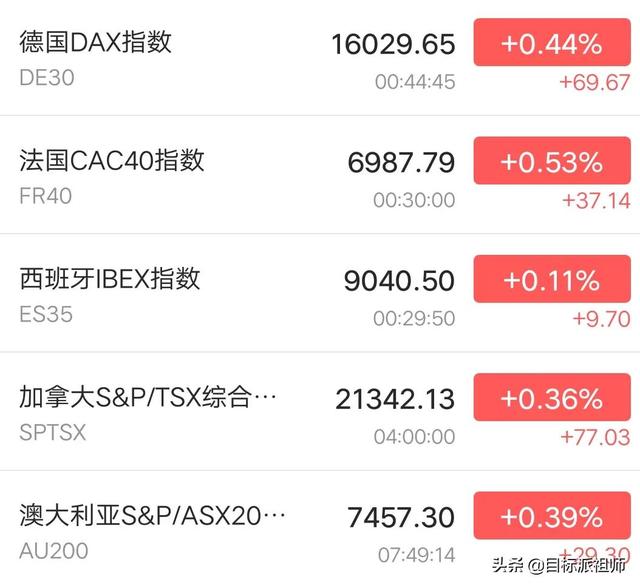Tap the +0.39% change badge for AU200
640x588 pixels.
tap(552, 516)
